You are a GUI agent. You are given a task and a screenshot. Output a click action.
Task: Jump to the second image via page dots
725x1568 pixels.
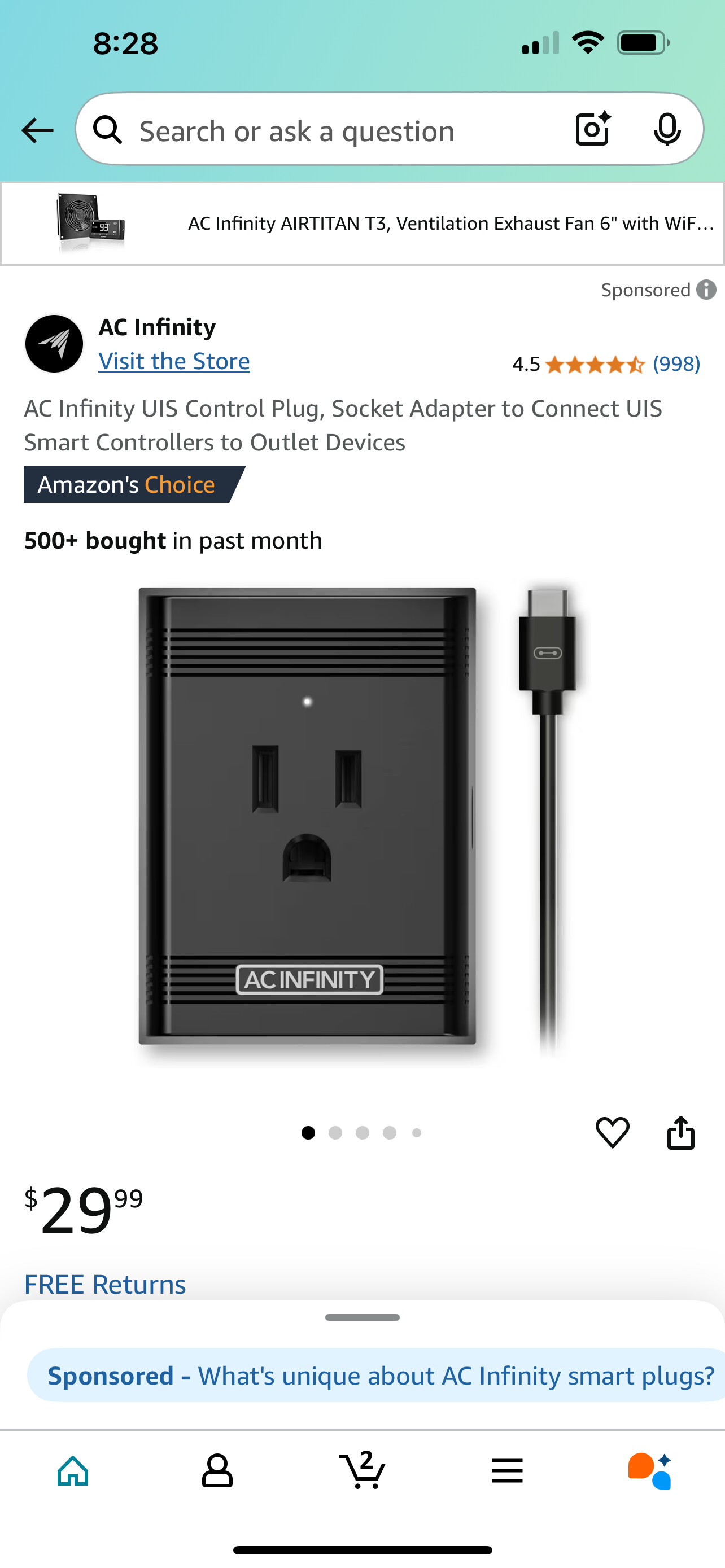(335, 1133)
